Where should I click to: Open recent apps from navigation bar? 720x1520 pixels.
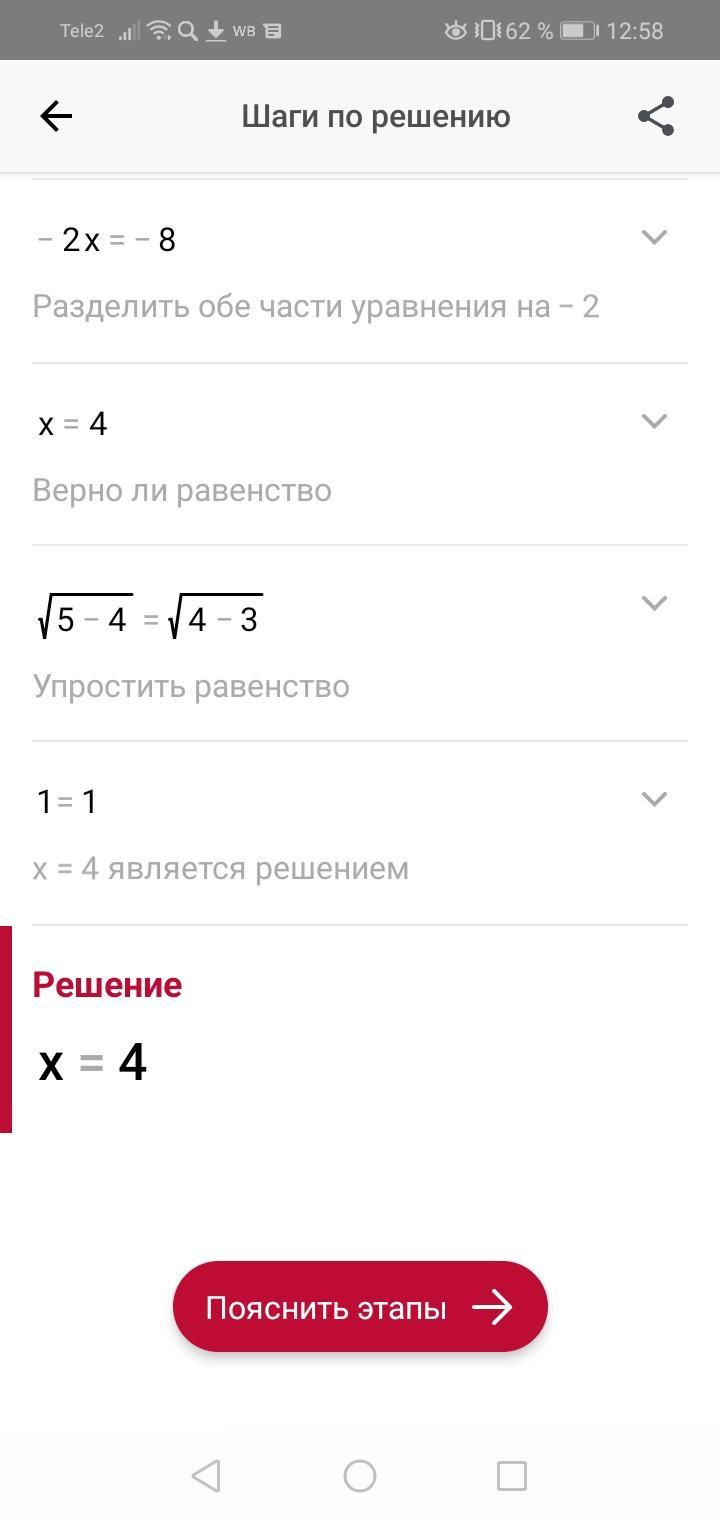[x=512, y=1476]
